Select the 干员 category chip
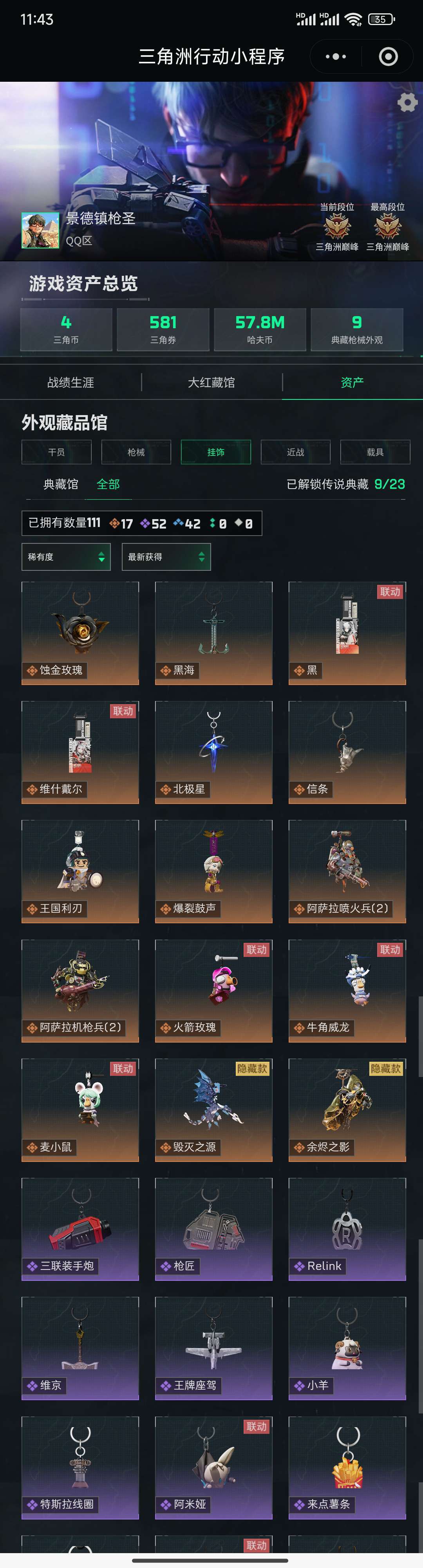 coord(57,452)
